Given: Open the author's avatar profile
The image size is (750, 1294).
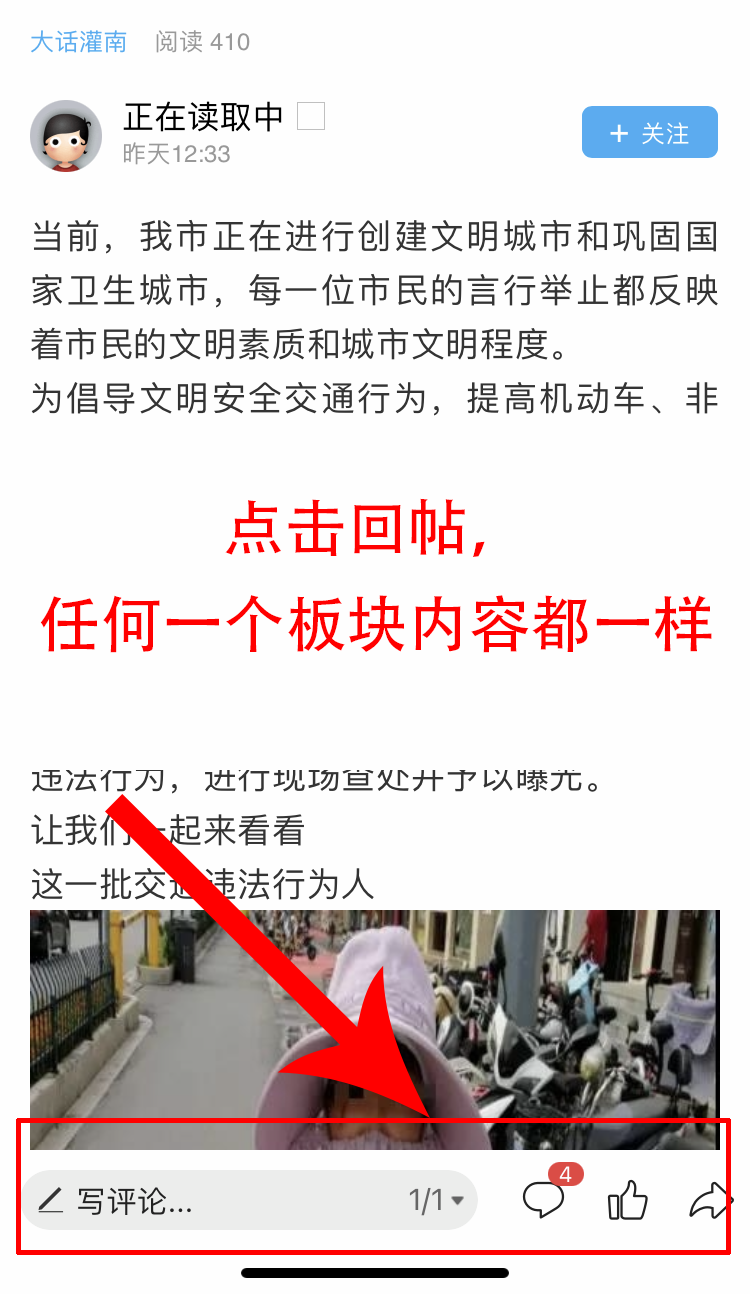Looking at the screenshot, I should pyautogui.click(x=66, y=136).
